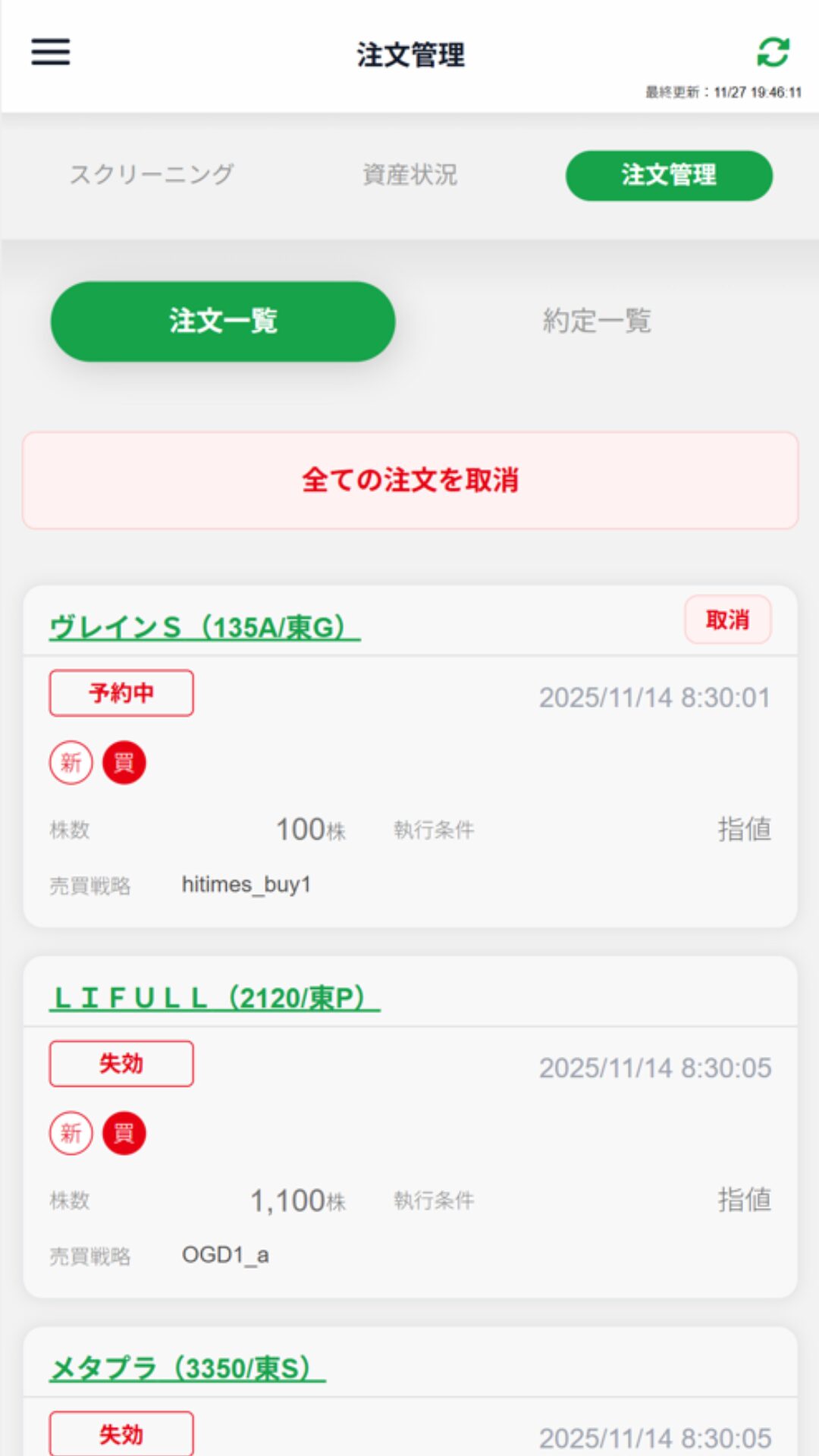Refresh the order list
819x1456 pixels.
point(773,52)
